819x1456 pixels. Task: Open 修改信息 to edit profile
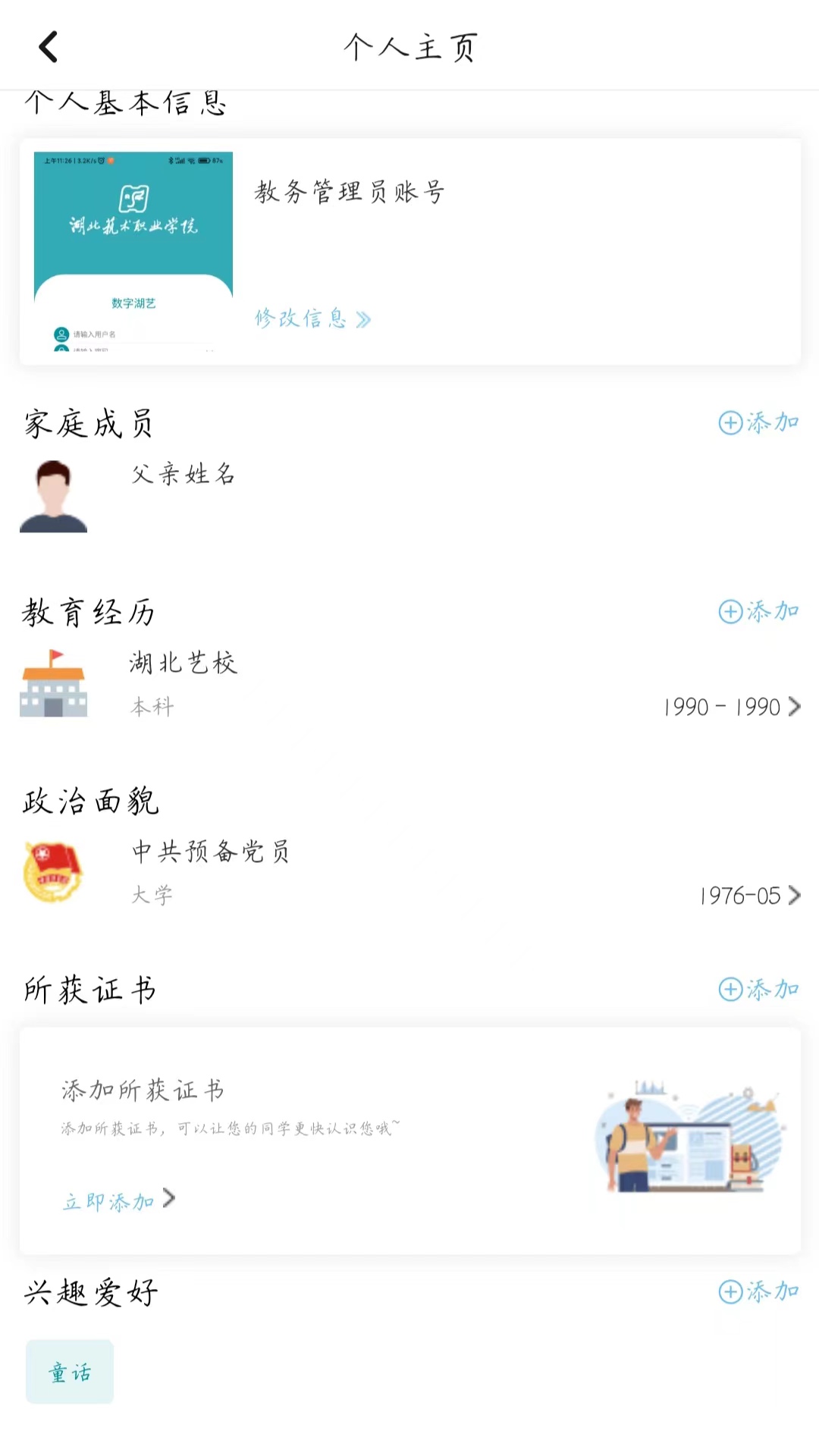pyautogui.click(x=312, y=318)
